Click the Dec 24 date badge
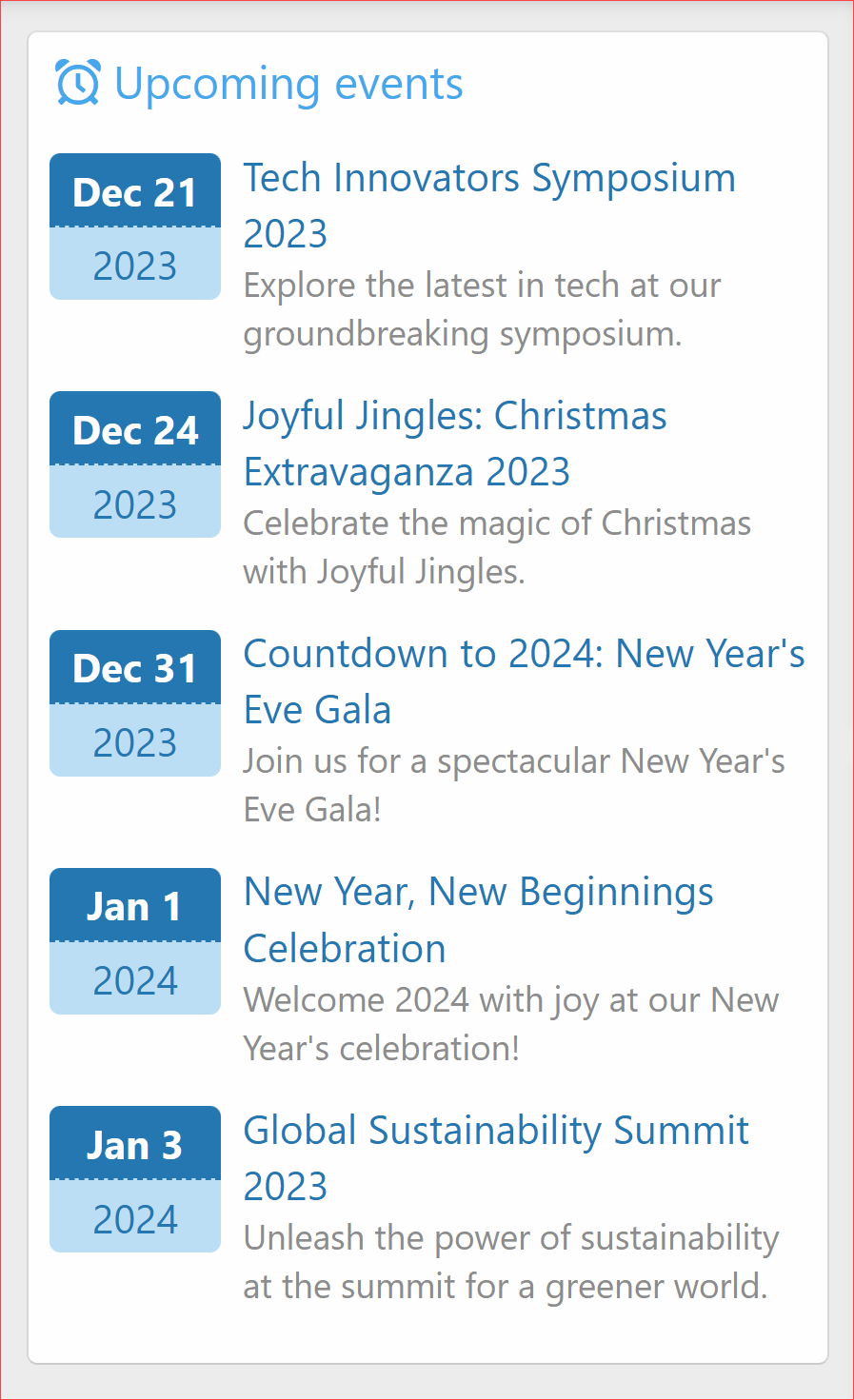Screen dimensions: 854x1400 134,429
